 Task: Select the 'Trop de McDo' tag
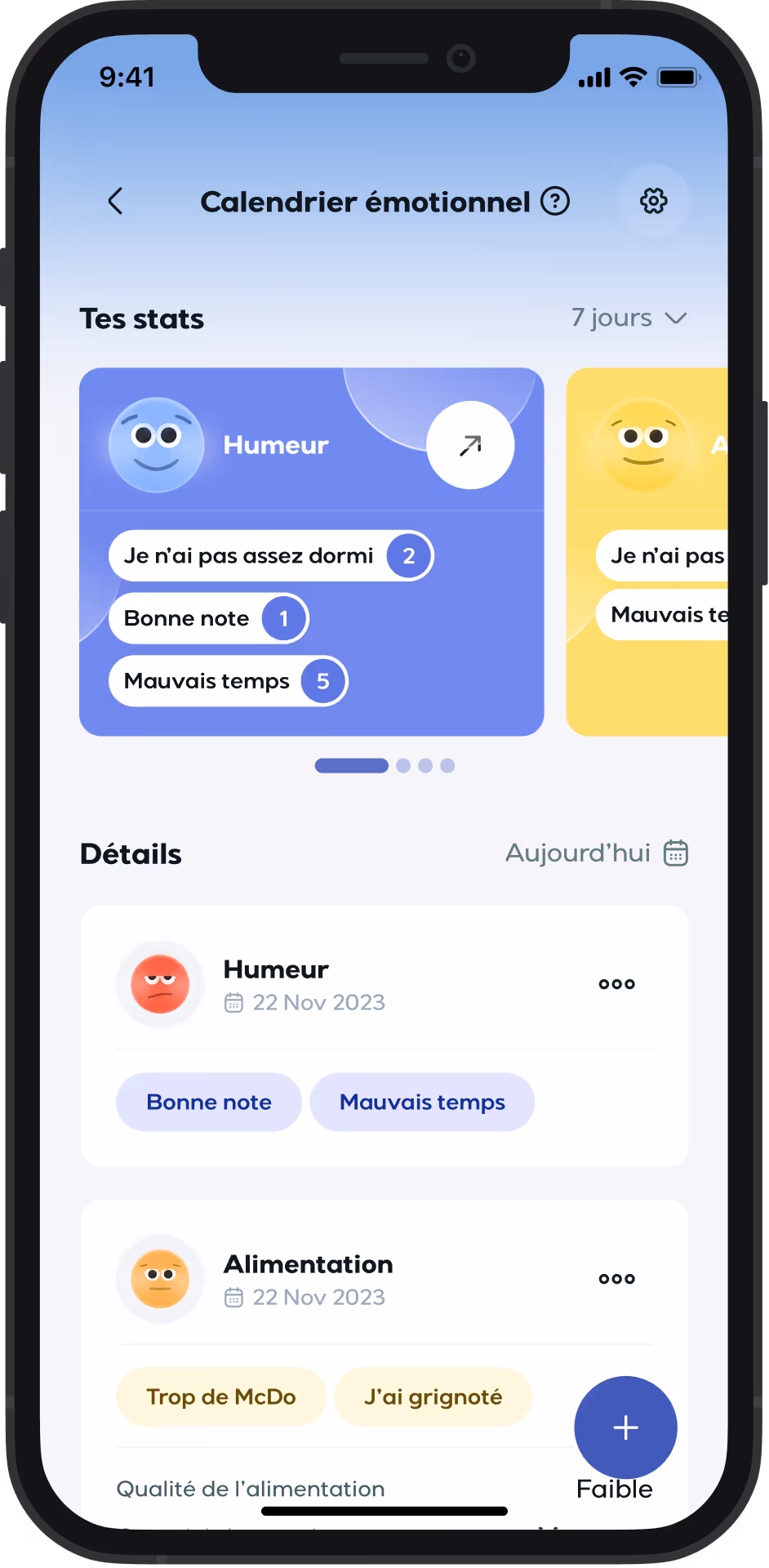tap(221, 1396)
